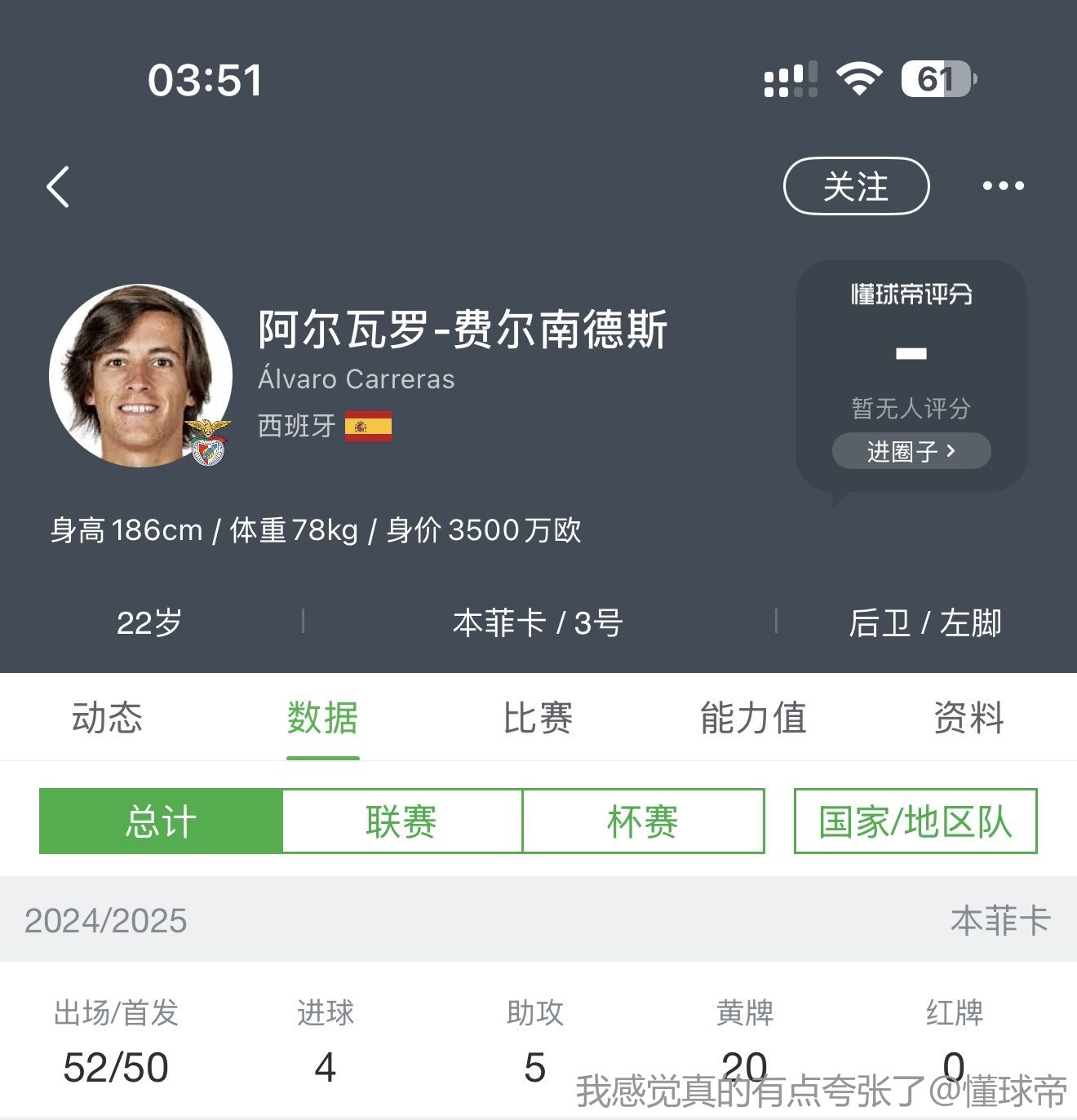Show 杯赛 cup statistics
Image resolution: width=1077 pixels, height=1120 pixels.
(x=643, y=821)
